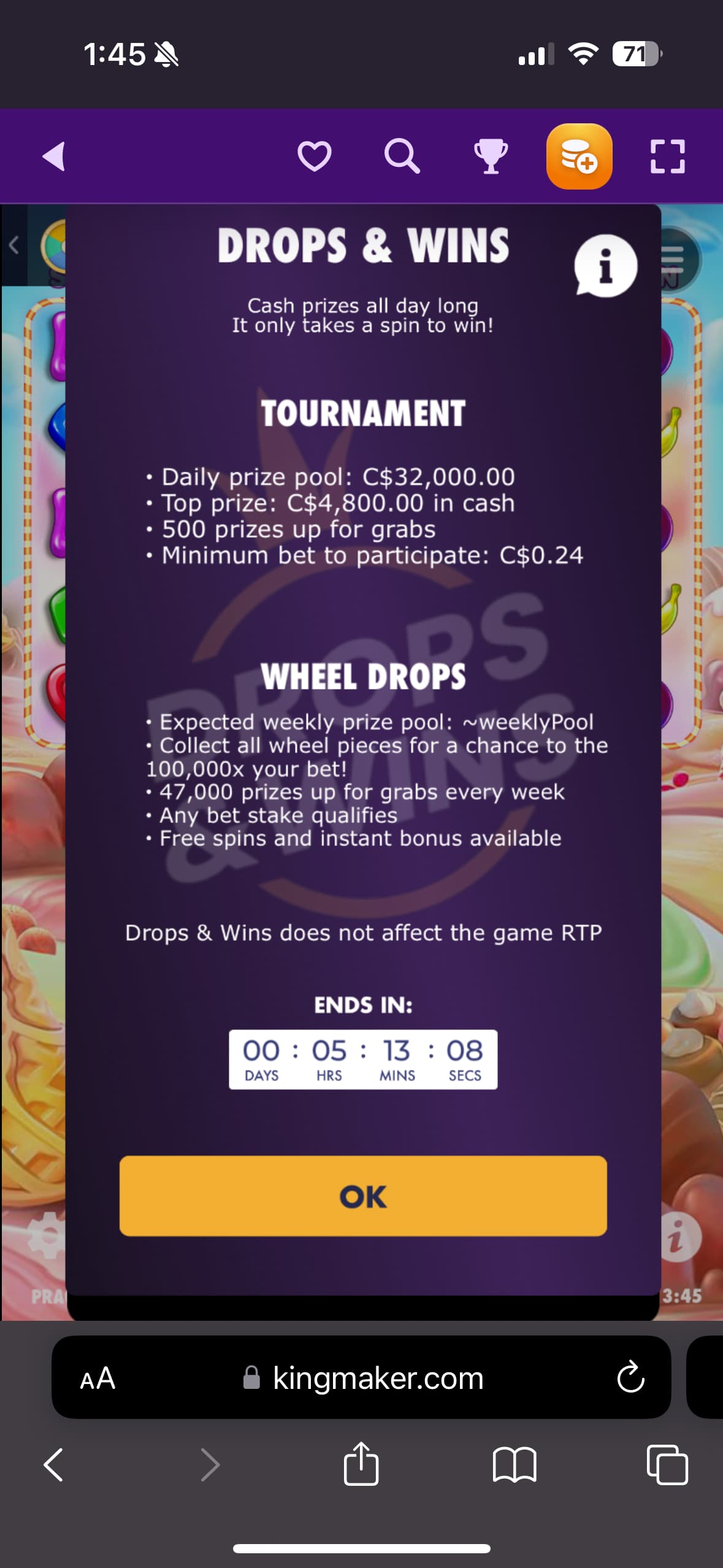
Task: Reload the page
Action: 630,1378
